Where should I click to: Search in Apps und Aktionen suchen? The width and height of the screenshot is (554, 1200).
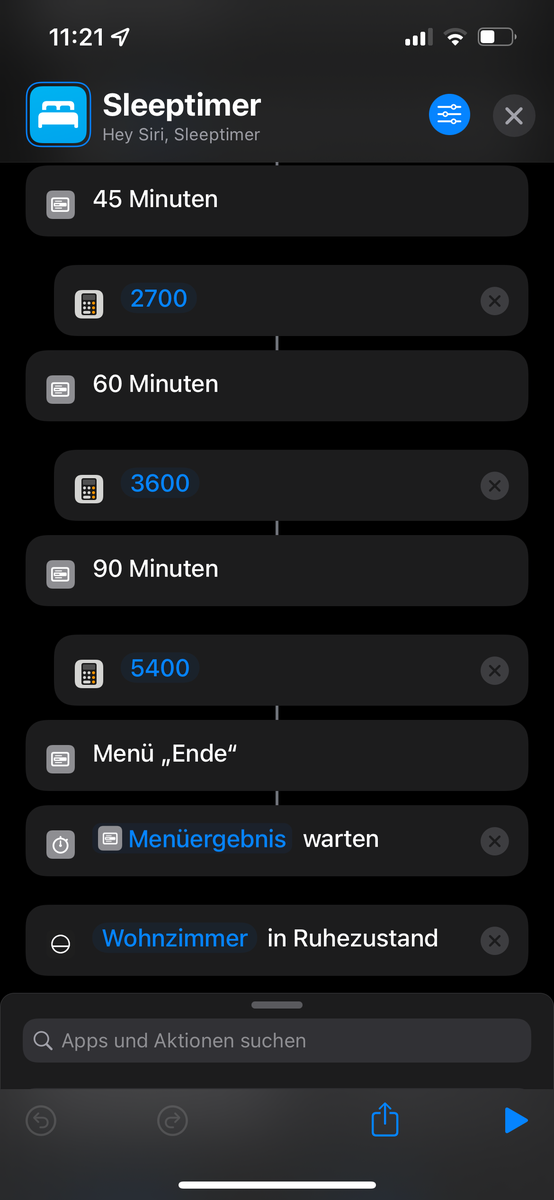tap(277, 1040)
